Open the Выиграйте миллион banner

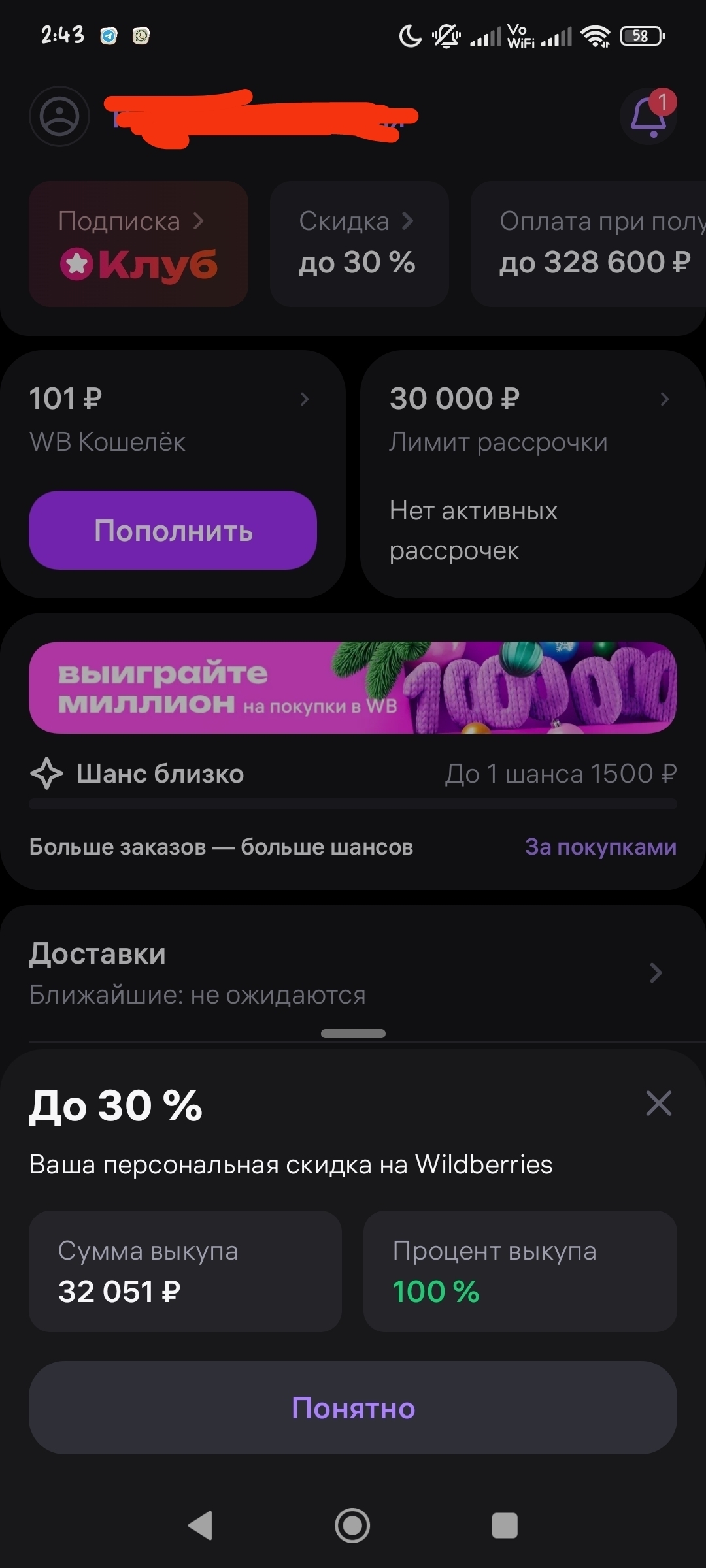pyautogui.click(x=353, y=687)
